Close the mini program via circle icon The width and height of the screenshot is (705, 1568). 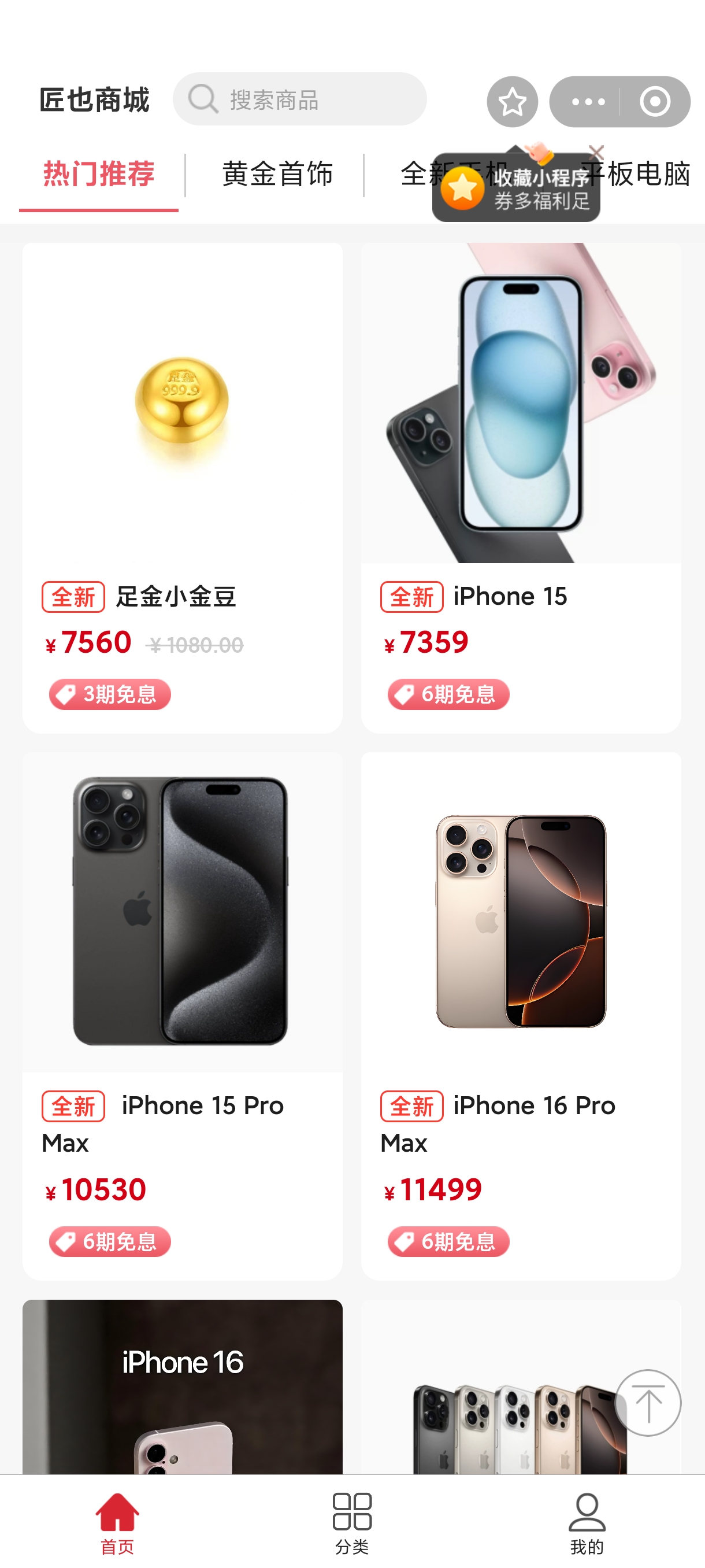pyautogui.click(x=655, y=102)
